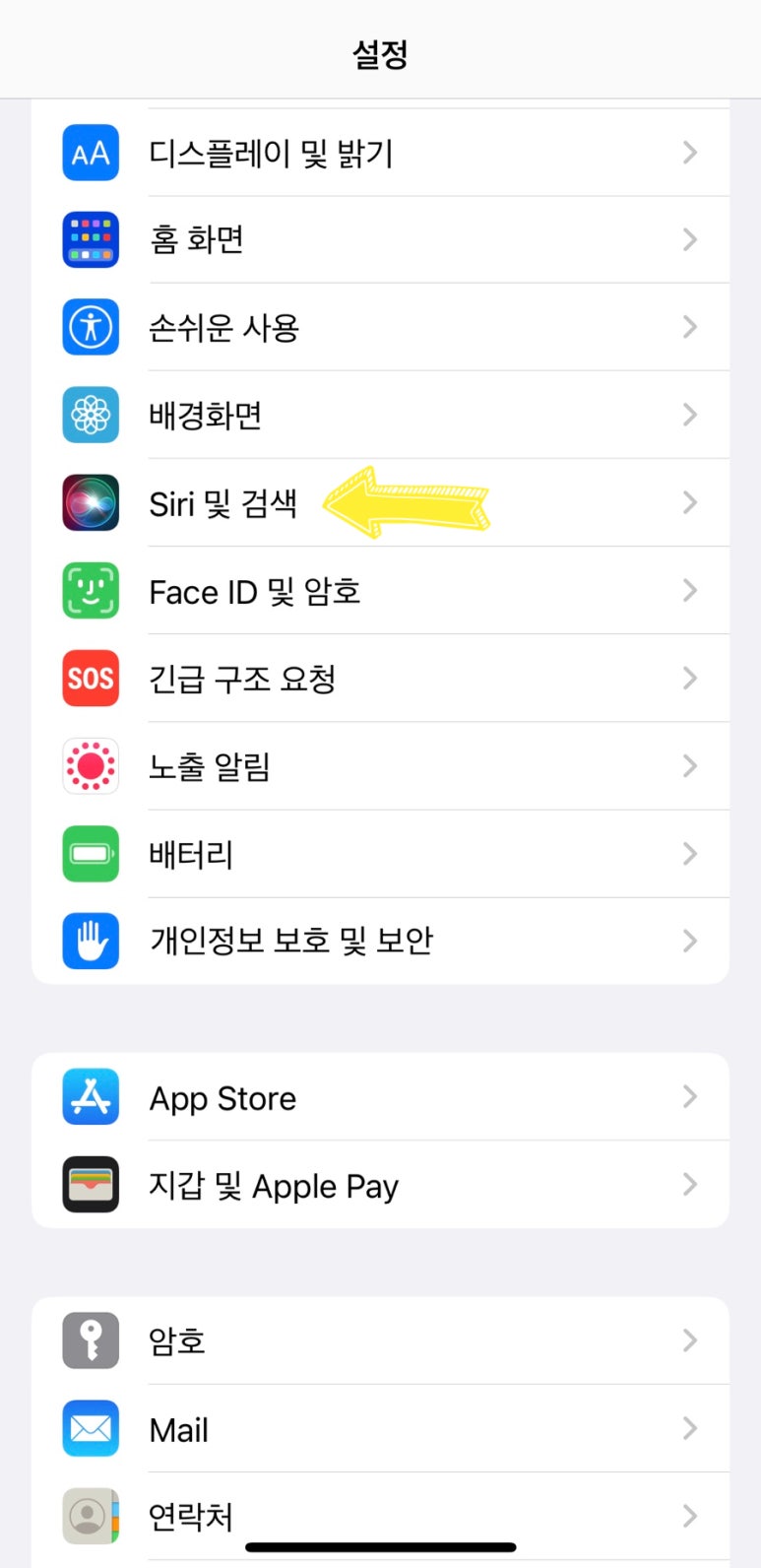The width and height of the screenshot is (761, 1568).
Task: Go to 손쉬운 사용 settings
Action: (380, 327)
